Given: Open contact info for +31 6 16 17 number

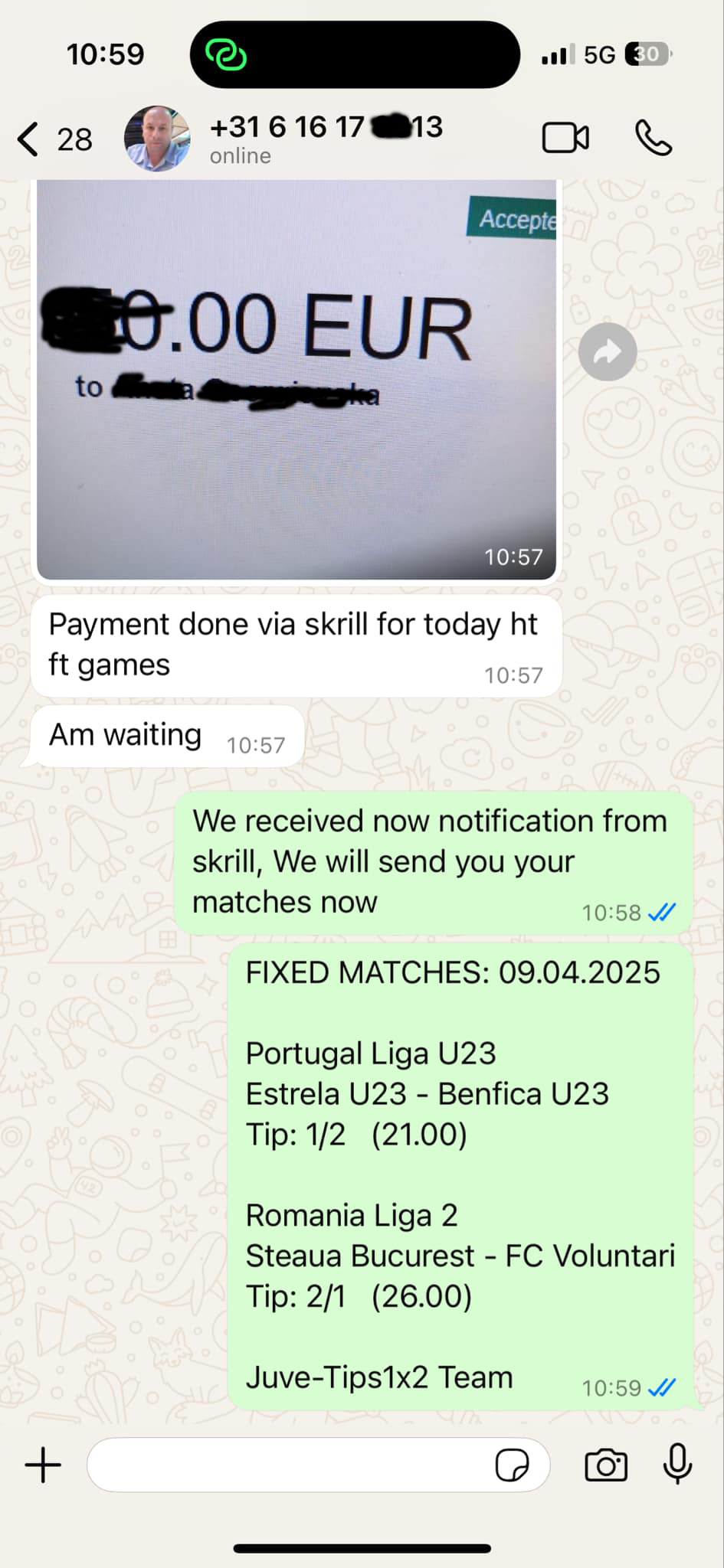Looking at the screenshot, I should pos(326,138).
